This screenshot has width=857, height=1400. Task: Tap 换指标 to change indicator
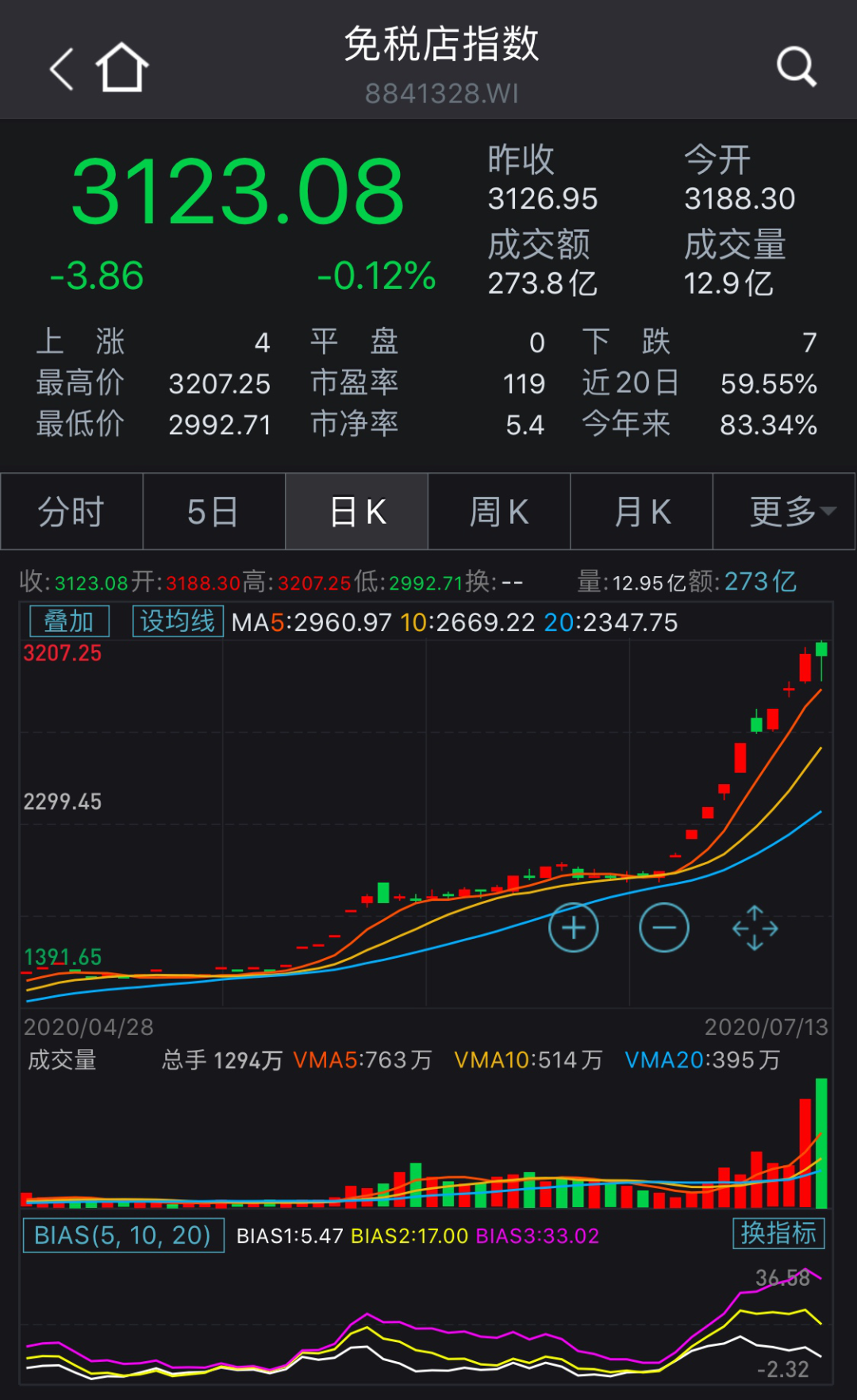[x=778, y=1233]
